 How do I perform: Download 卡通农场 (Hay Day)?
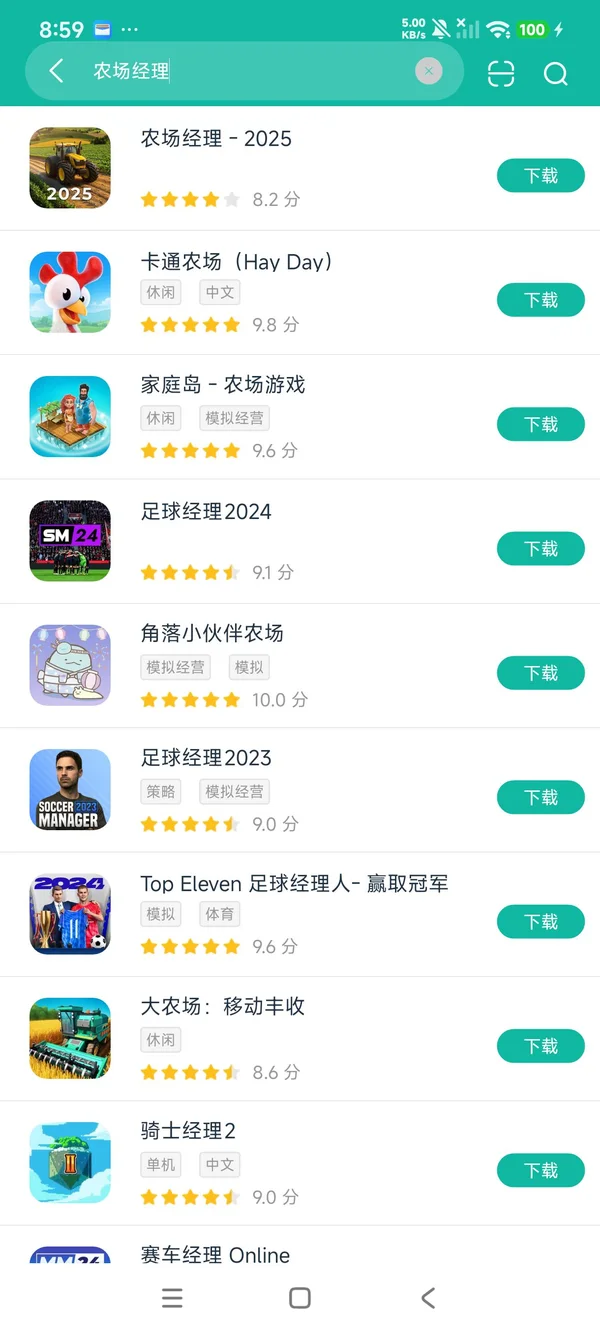[540, 300]
